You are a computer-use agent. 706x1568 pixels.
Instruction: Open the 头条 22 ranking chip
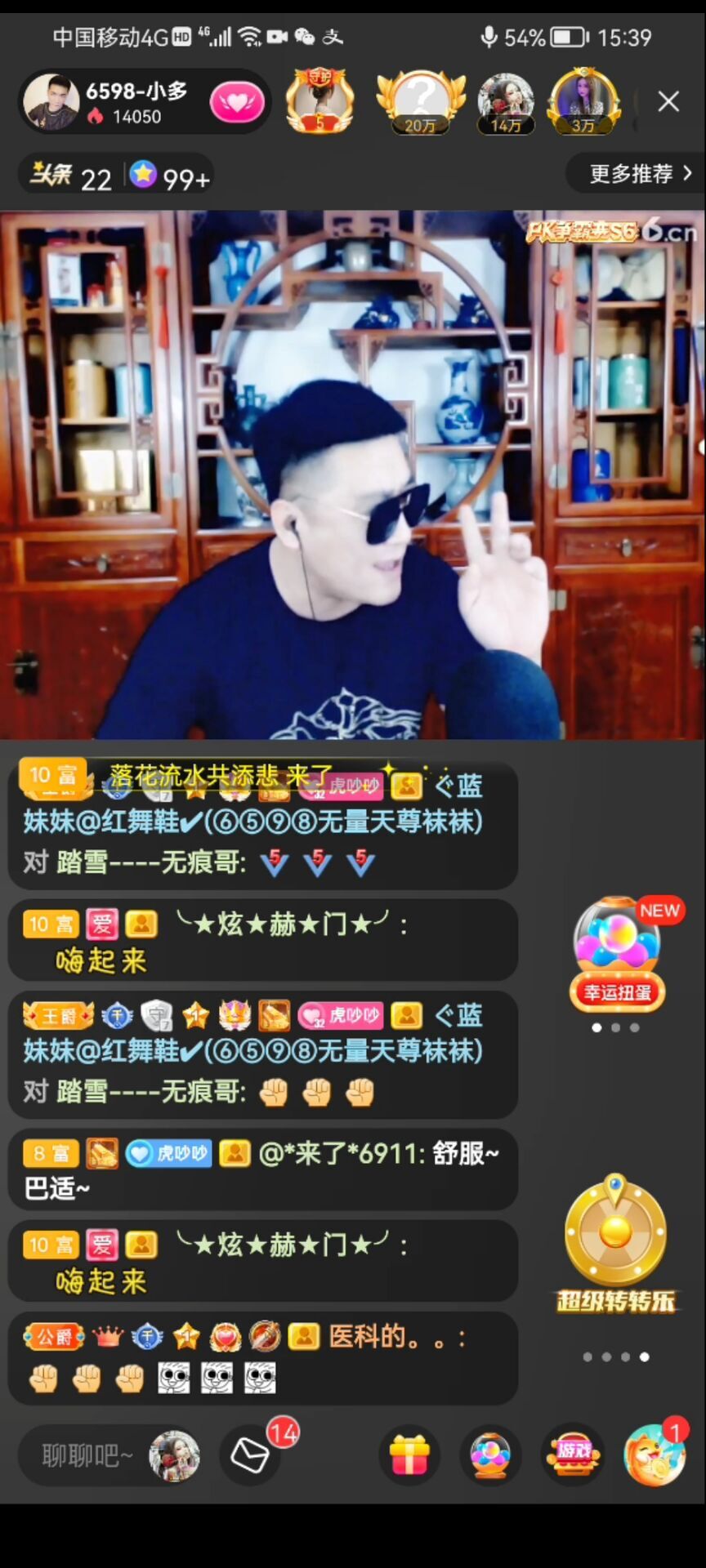[x=72, y=176]
